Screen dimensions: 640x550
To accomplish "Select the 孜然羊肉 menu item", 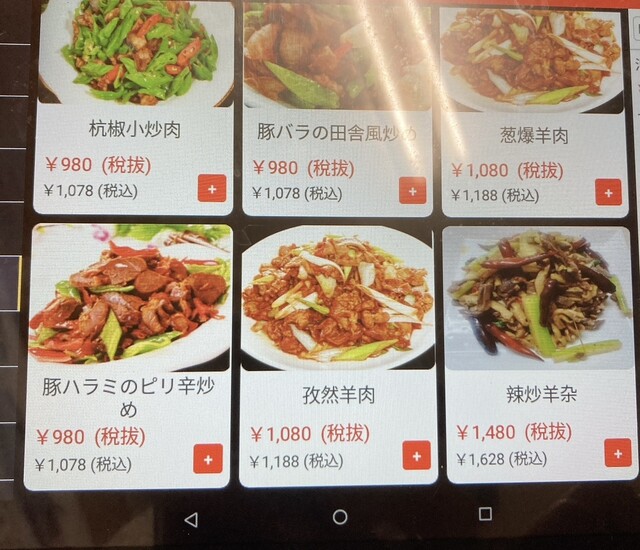I will (x=338, y=300).
